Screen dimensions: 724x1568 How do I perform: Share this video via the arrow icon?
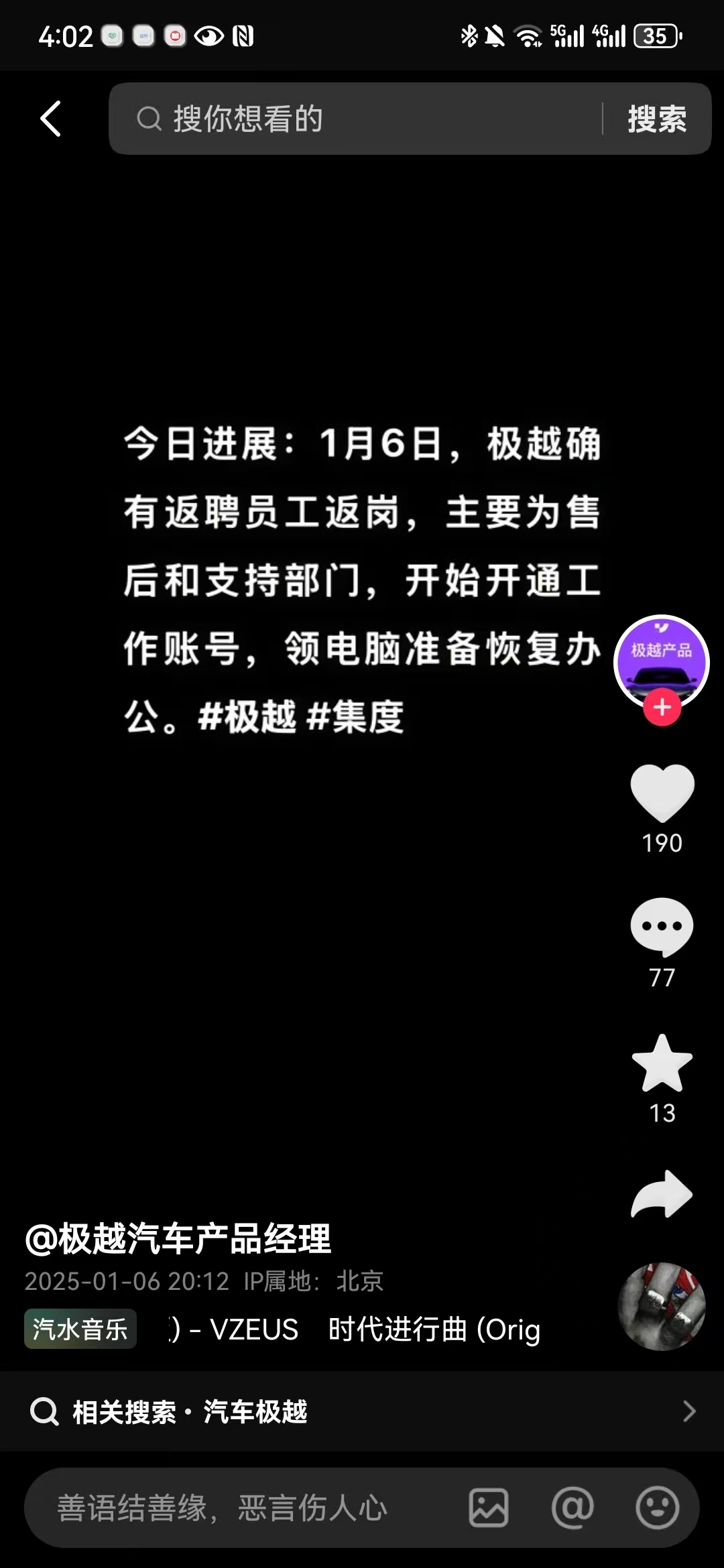coord(662,1194)
